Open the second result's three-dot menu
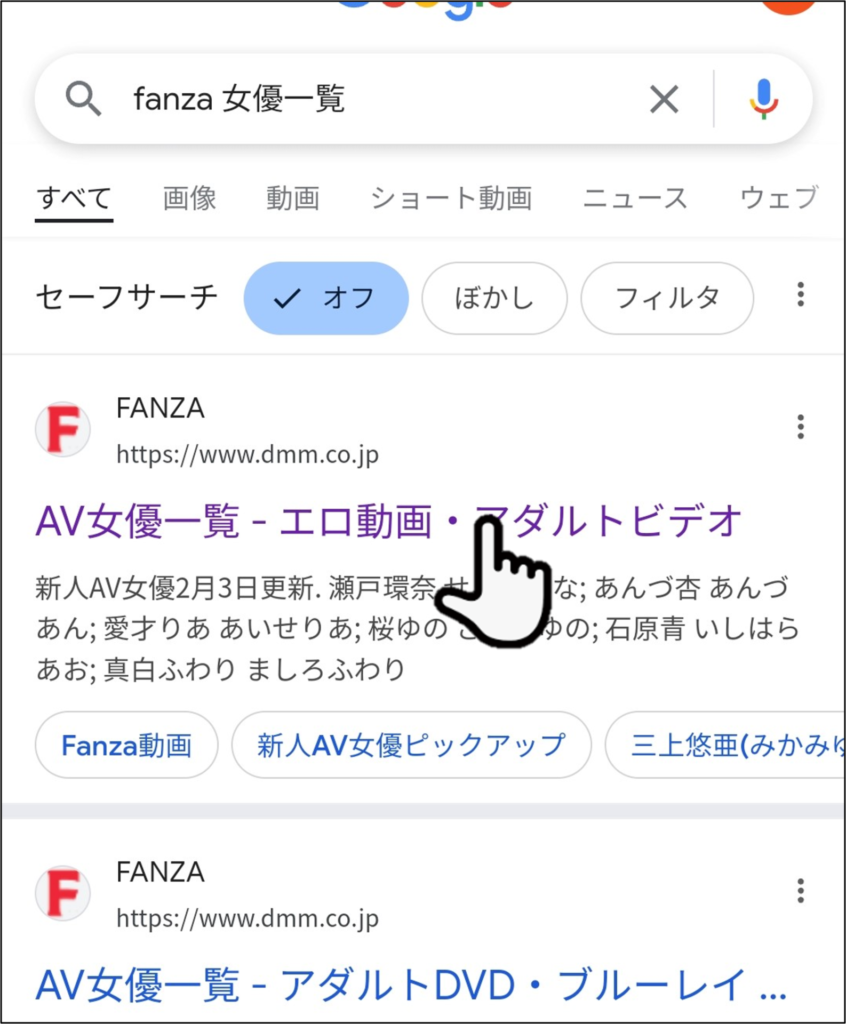846x1024 pixels. [x=800, y=891]
